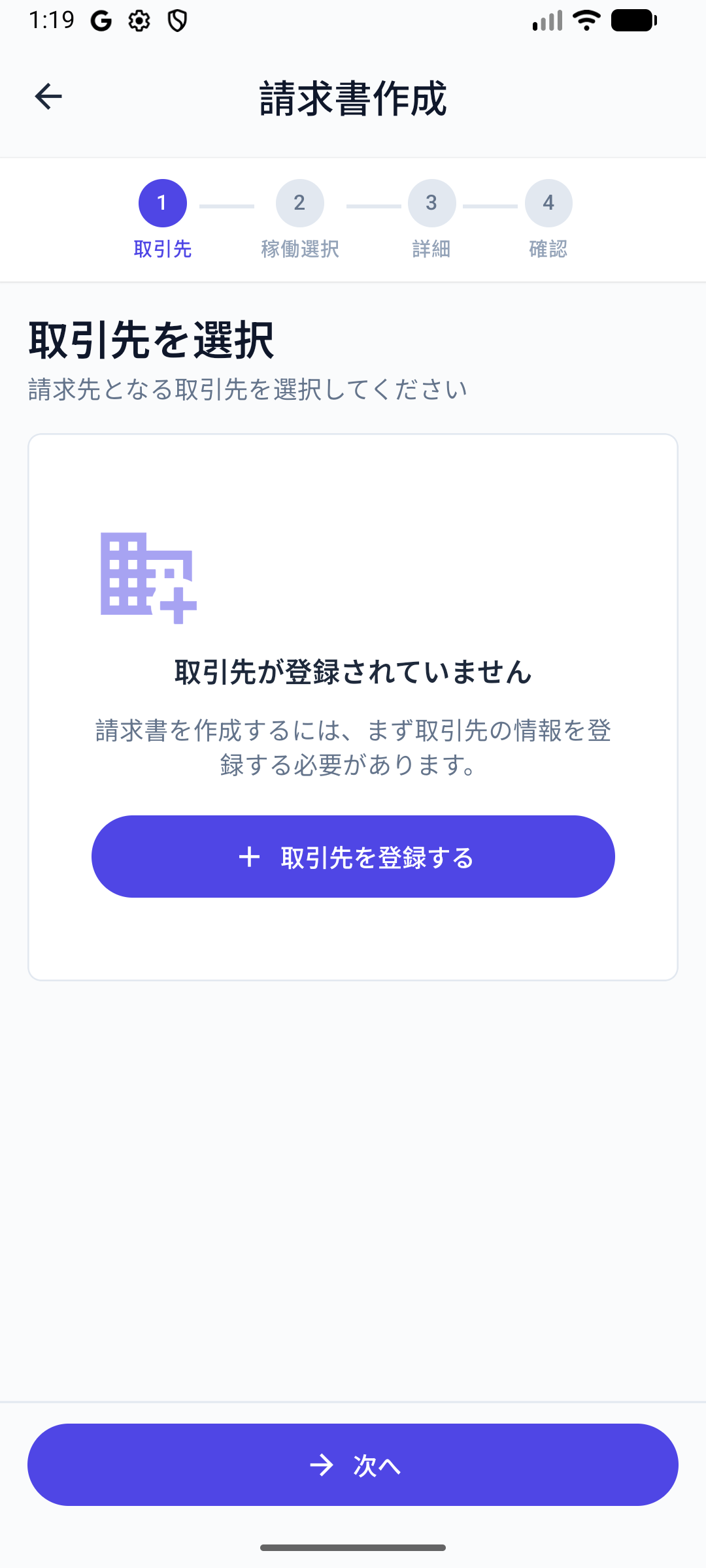Image resolution: width=706 pixels, height=1568 pixels.
Task: Tap the shield icon in the status bar
Action: point(175,20)
